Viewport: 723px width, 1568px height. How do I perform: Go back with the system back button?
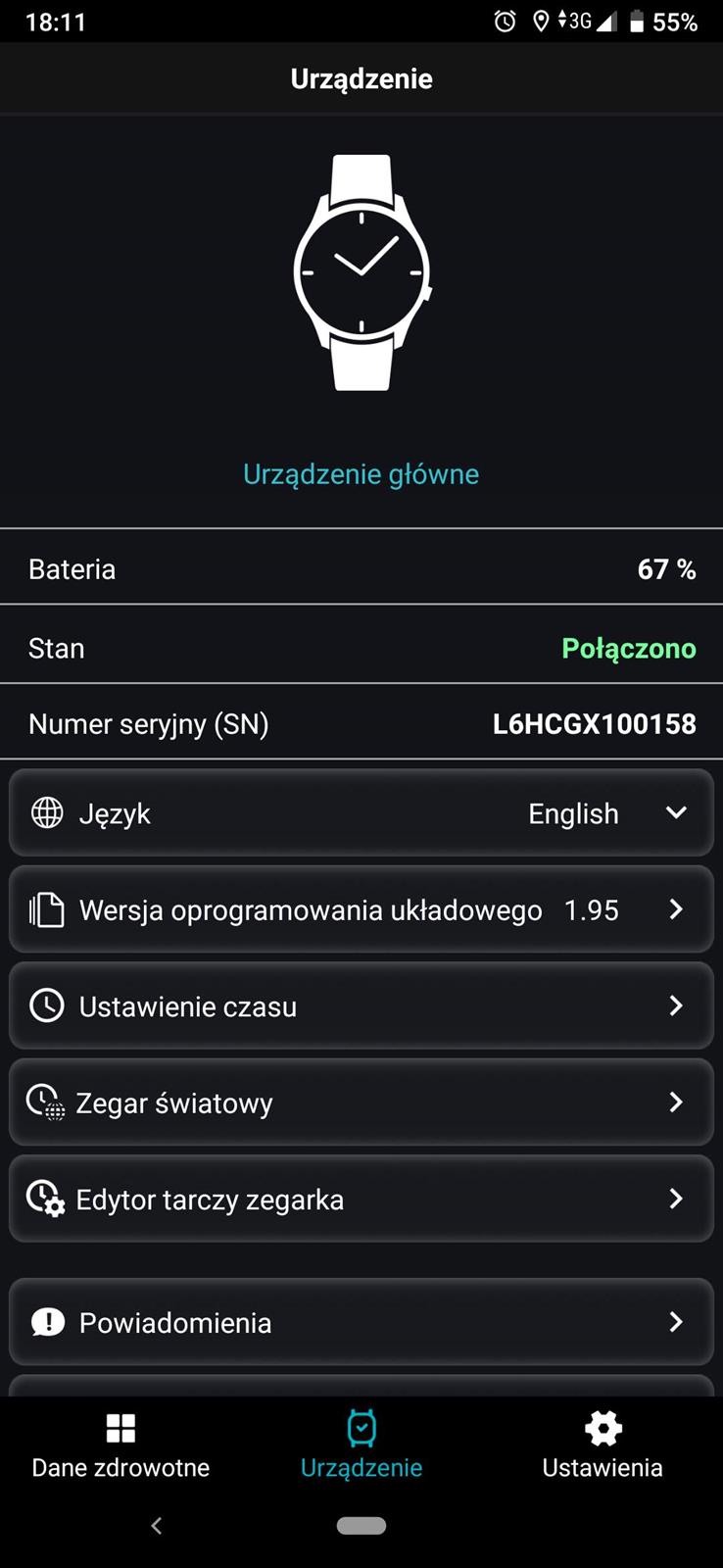coord(157,1526)
